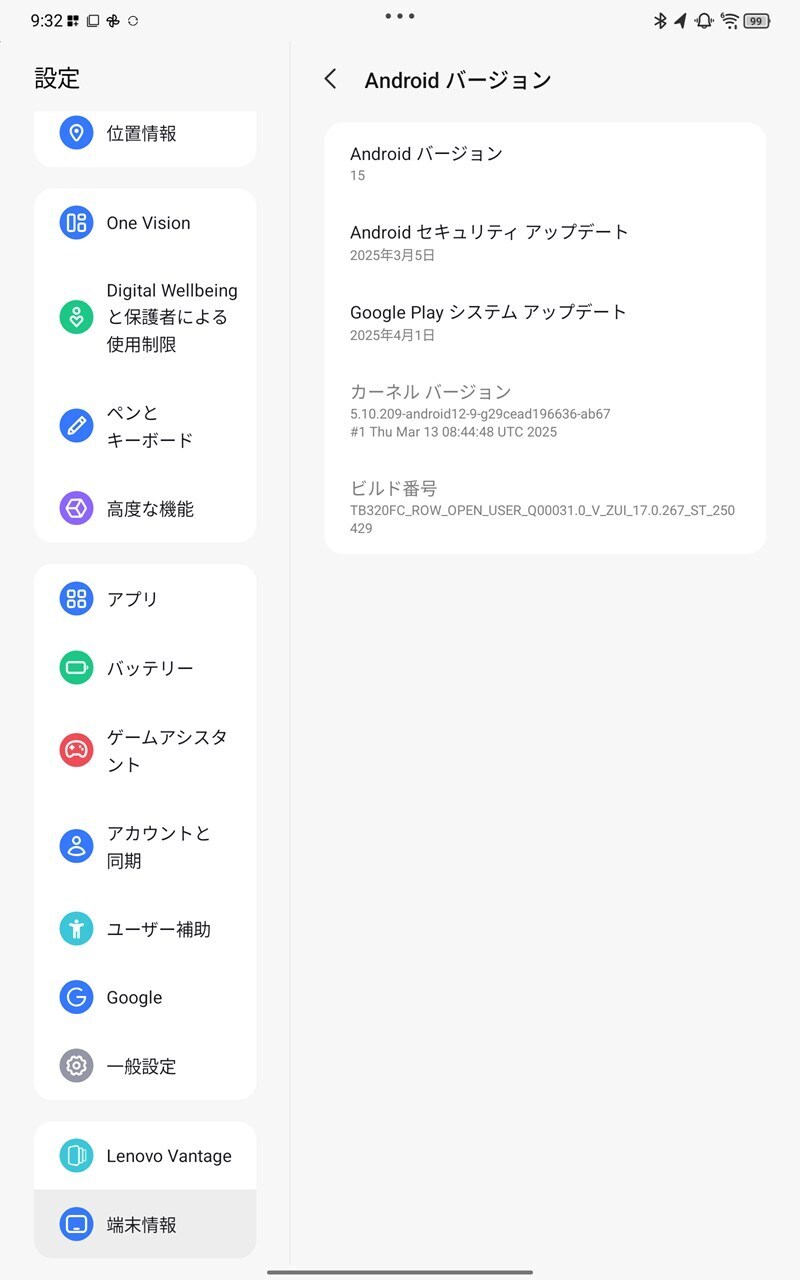Tap the Android バージョン 15 row
This screenshot has height=1280, width=800.
[x=545, y=163]
